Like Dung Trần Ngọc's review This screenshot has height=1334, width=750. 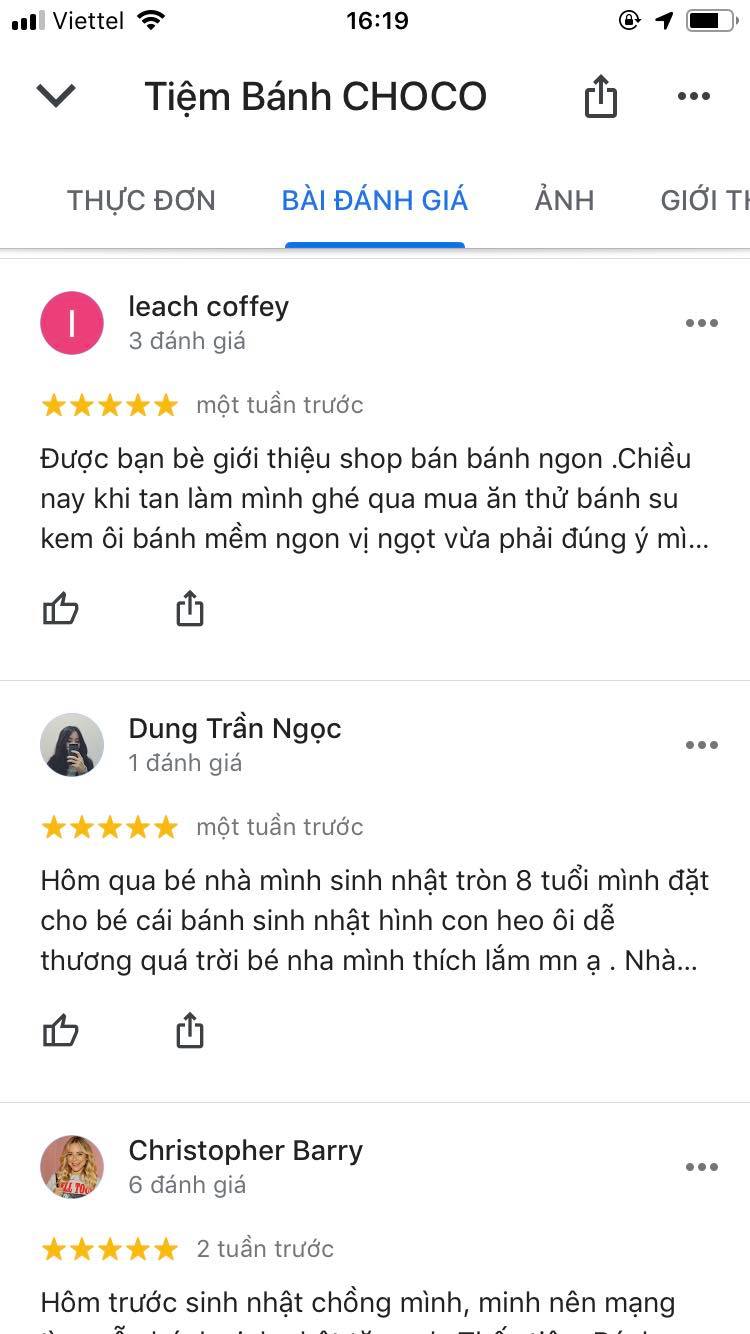(61, 1030)
